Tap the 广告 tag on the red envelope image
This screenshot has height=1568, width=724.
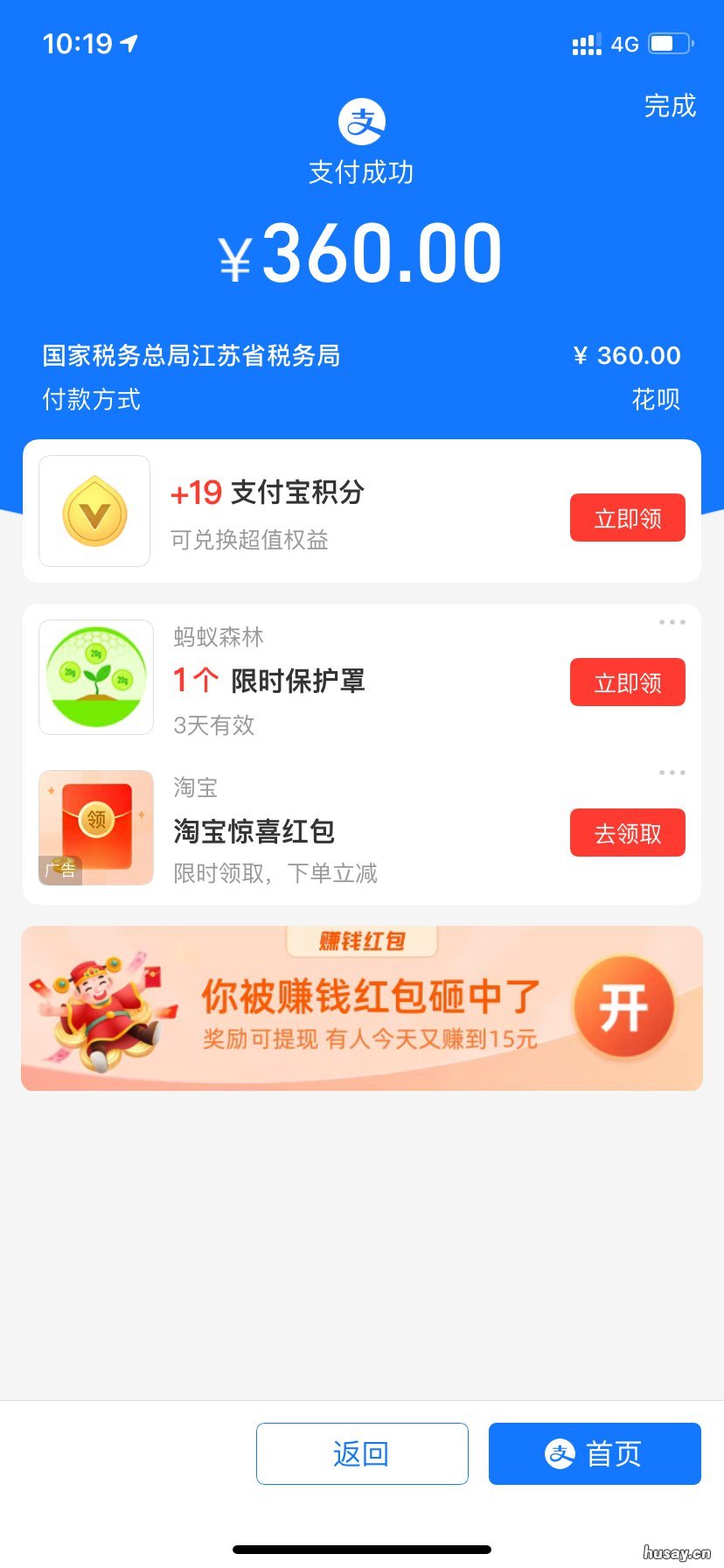tap(59, 871)
